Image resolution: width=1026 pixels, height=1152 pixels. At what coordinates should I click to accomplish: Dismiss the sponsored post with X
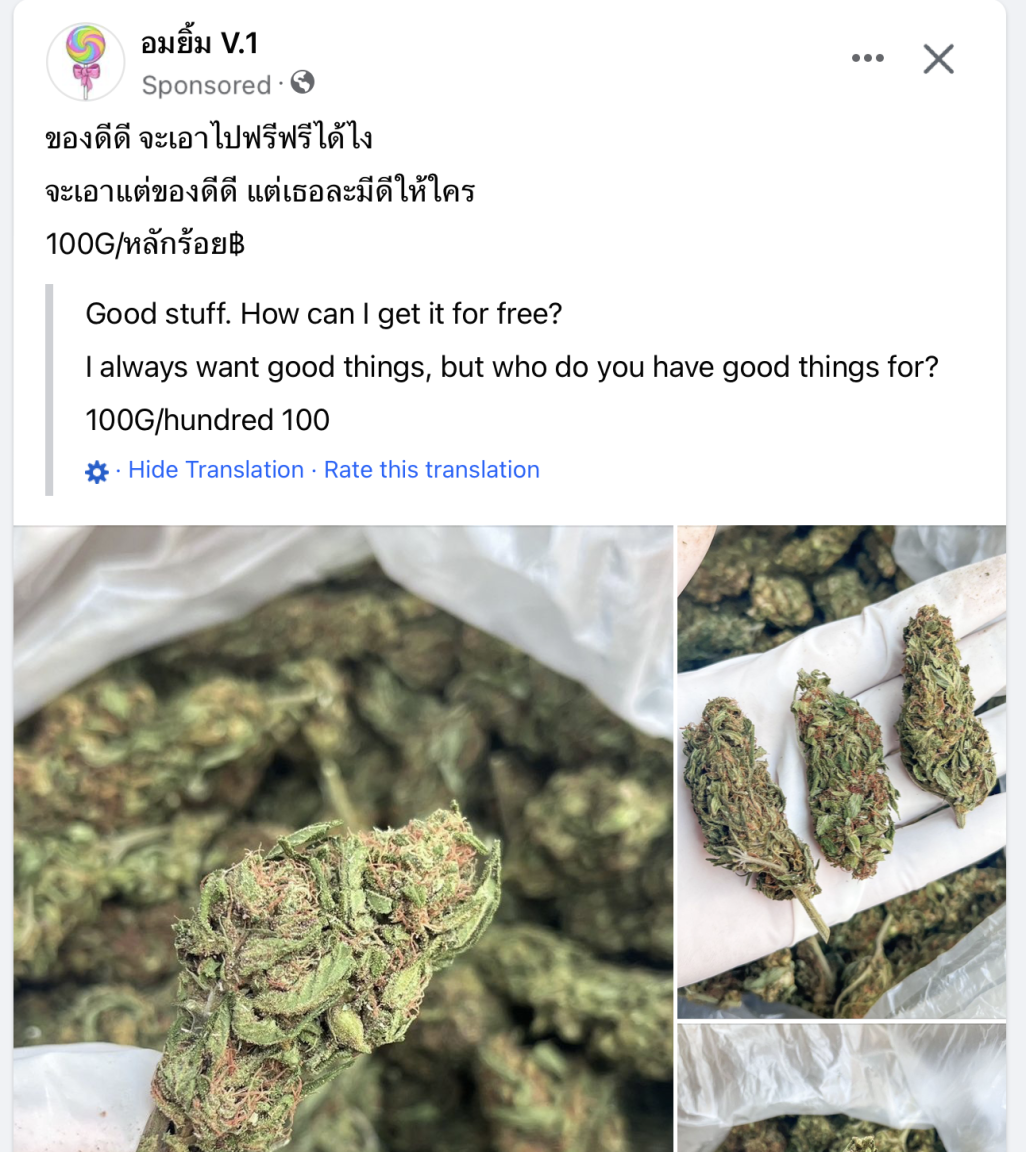(938, 59)
